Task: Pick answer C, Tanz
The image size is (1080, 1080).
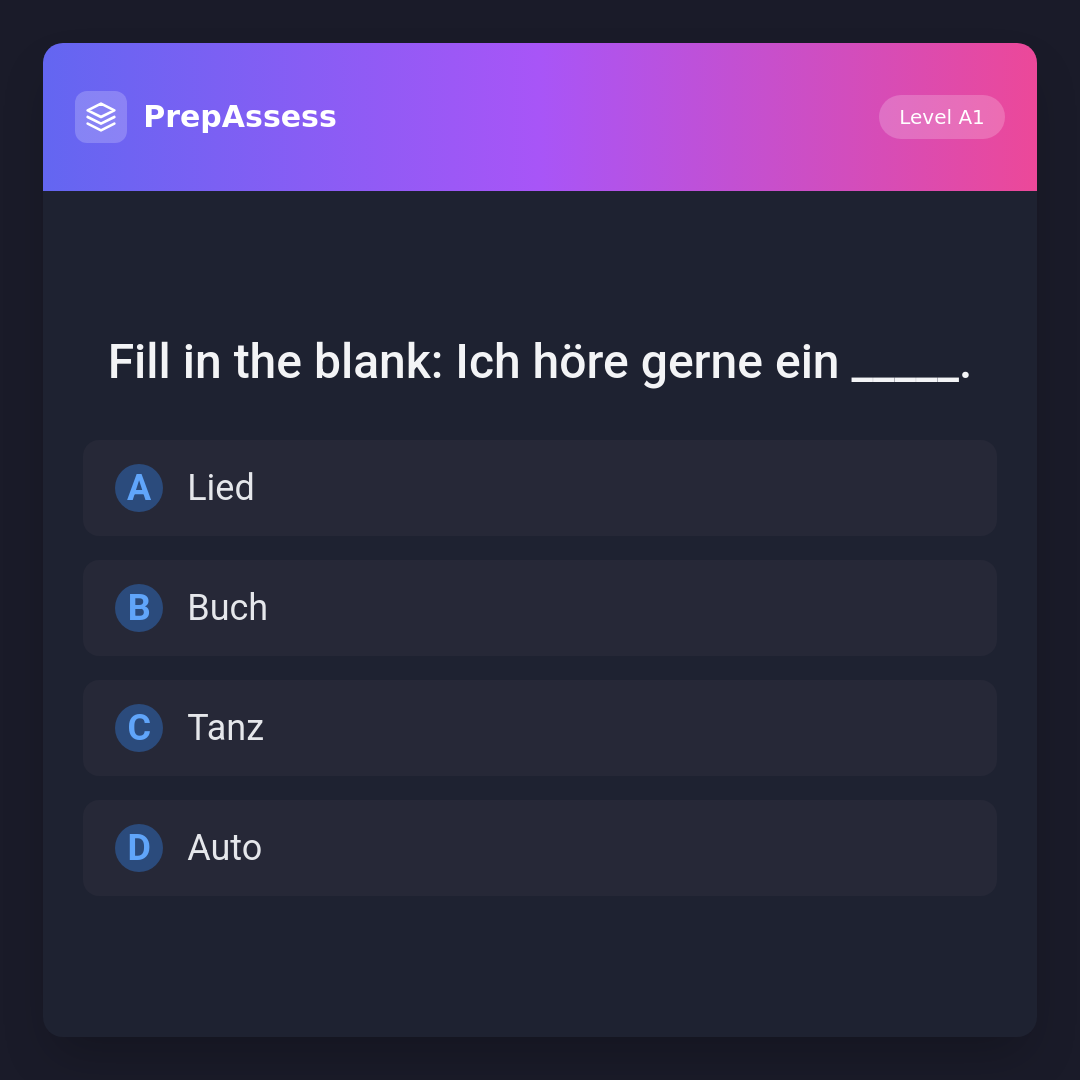Action: tap(539, 728)
